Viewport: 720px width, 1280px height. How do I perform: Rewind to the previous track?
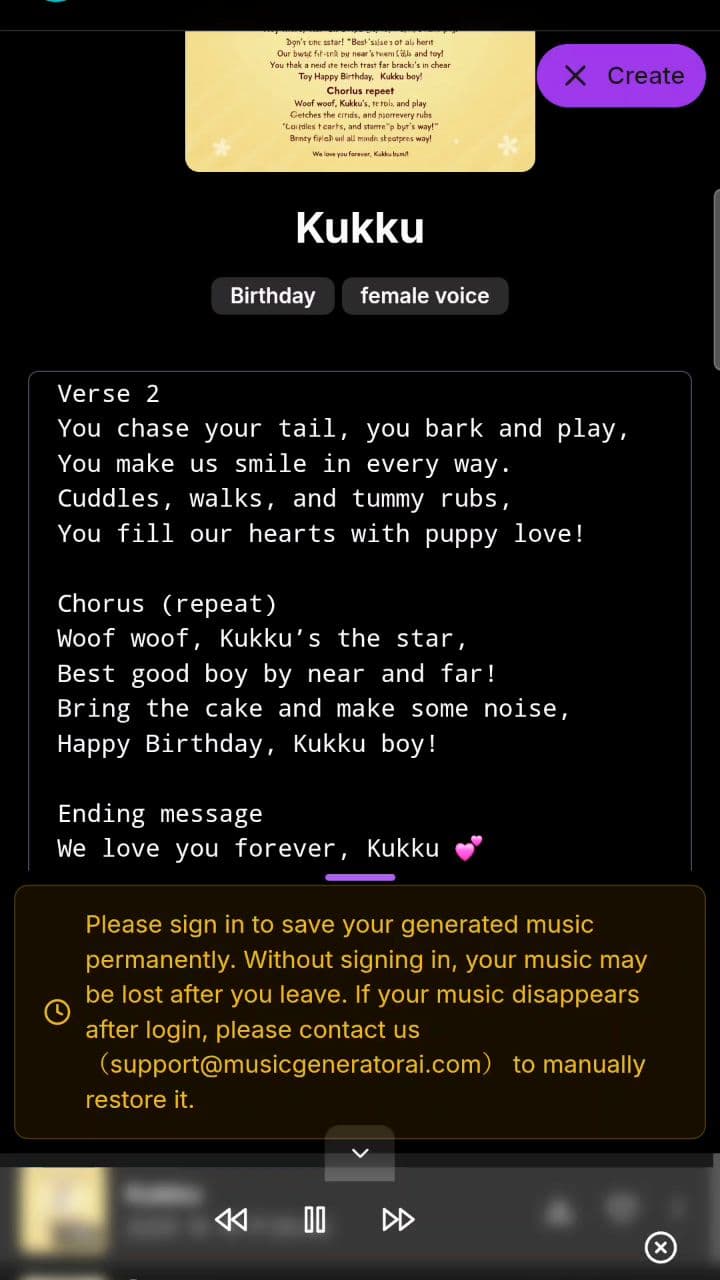pos(231,1219)
